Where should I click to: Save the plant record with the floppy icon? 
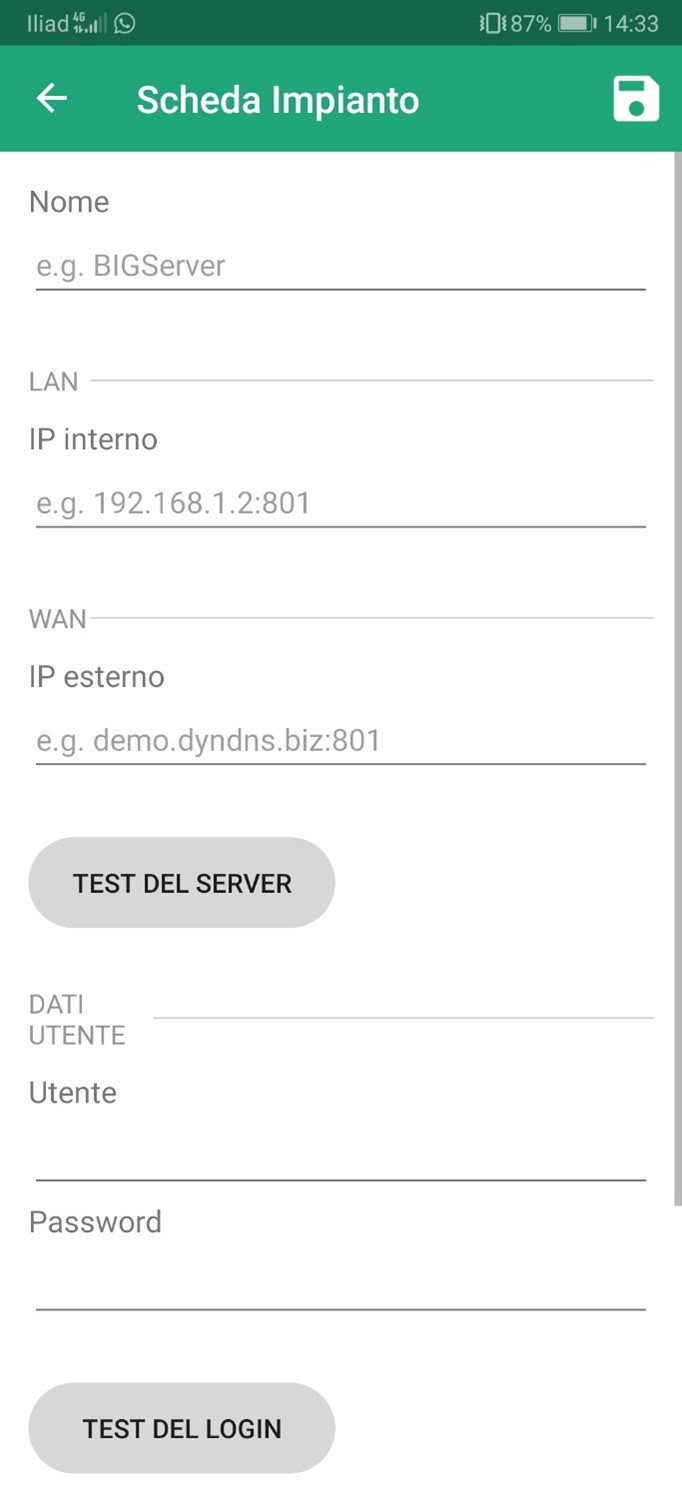point(636,99)
